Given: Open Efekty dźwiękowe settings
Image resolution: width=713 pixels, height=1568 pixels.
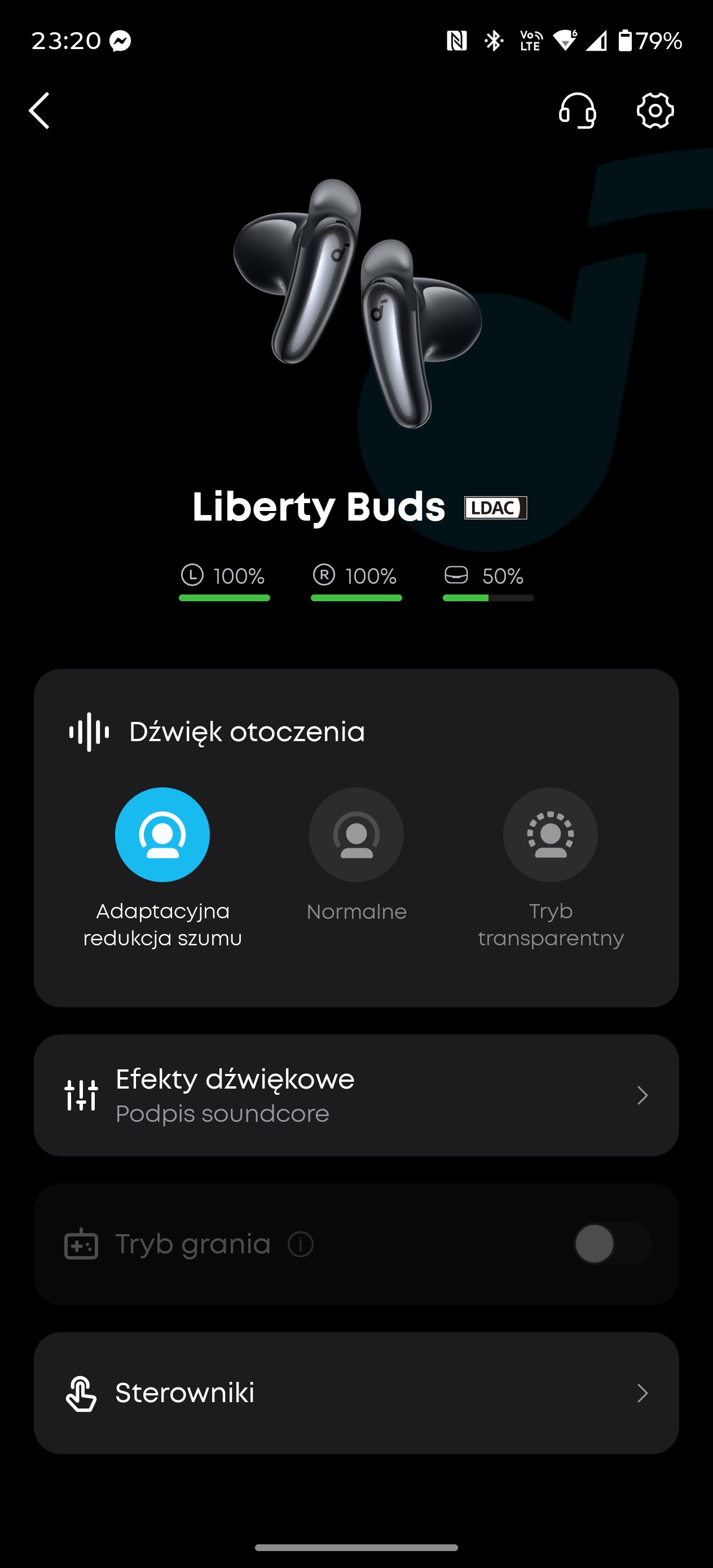Looking at the screenshot, I should click(x=356, y=1095).
